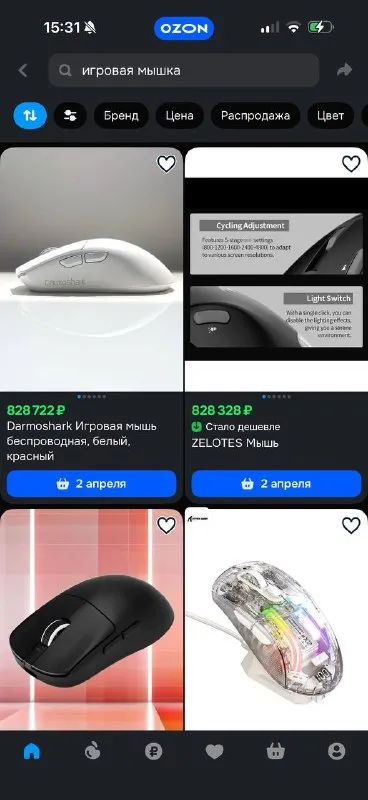Share these search results
The width and height of the screenshot is (368, 800).
[345, 70]
